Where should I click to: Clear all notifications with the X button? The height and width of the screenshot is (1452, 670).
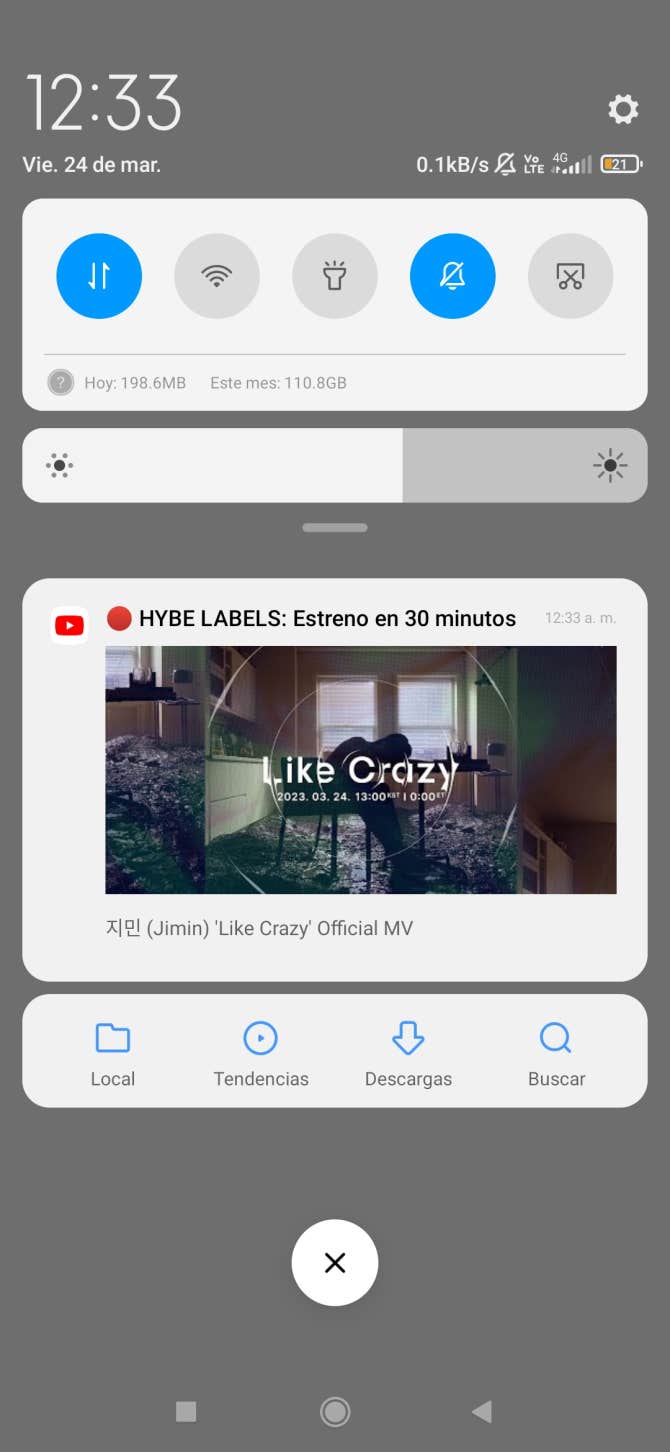point(335,1262)
